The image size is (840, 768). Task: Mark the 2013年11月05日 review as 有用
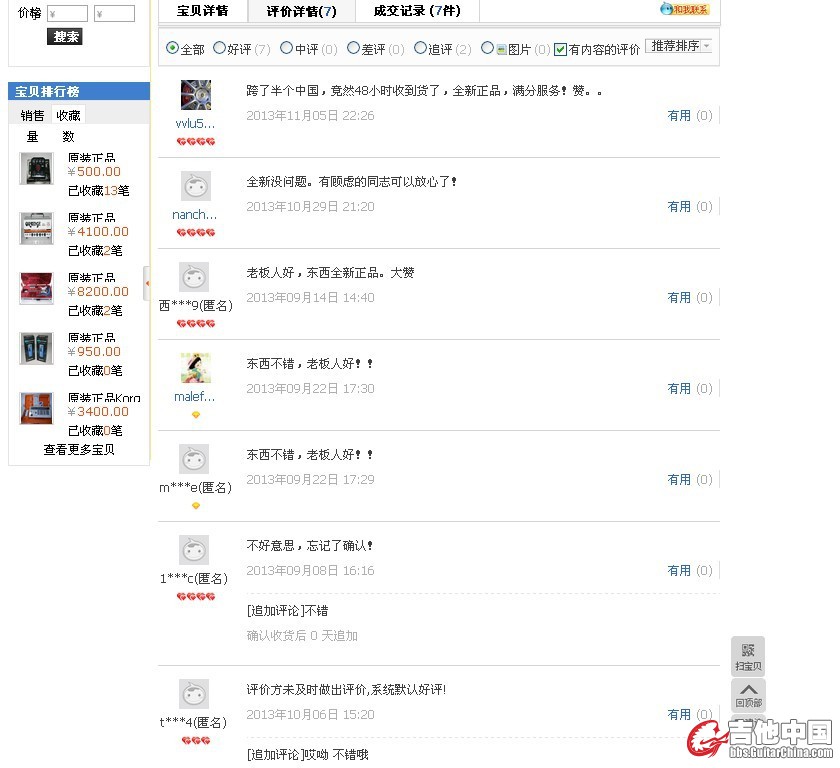[679, 116]
